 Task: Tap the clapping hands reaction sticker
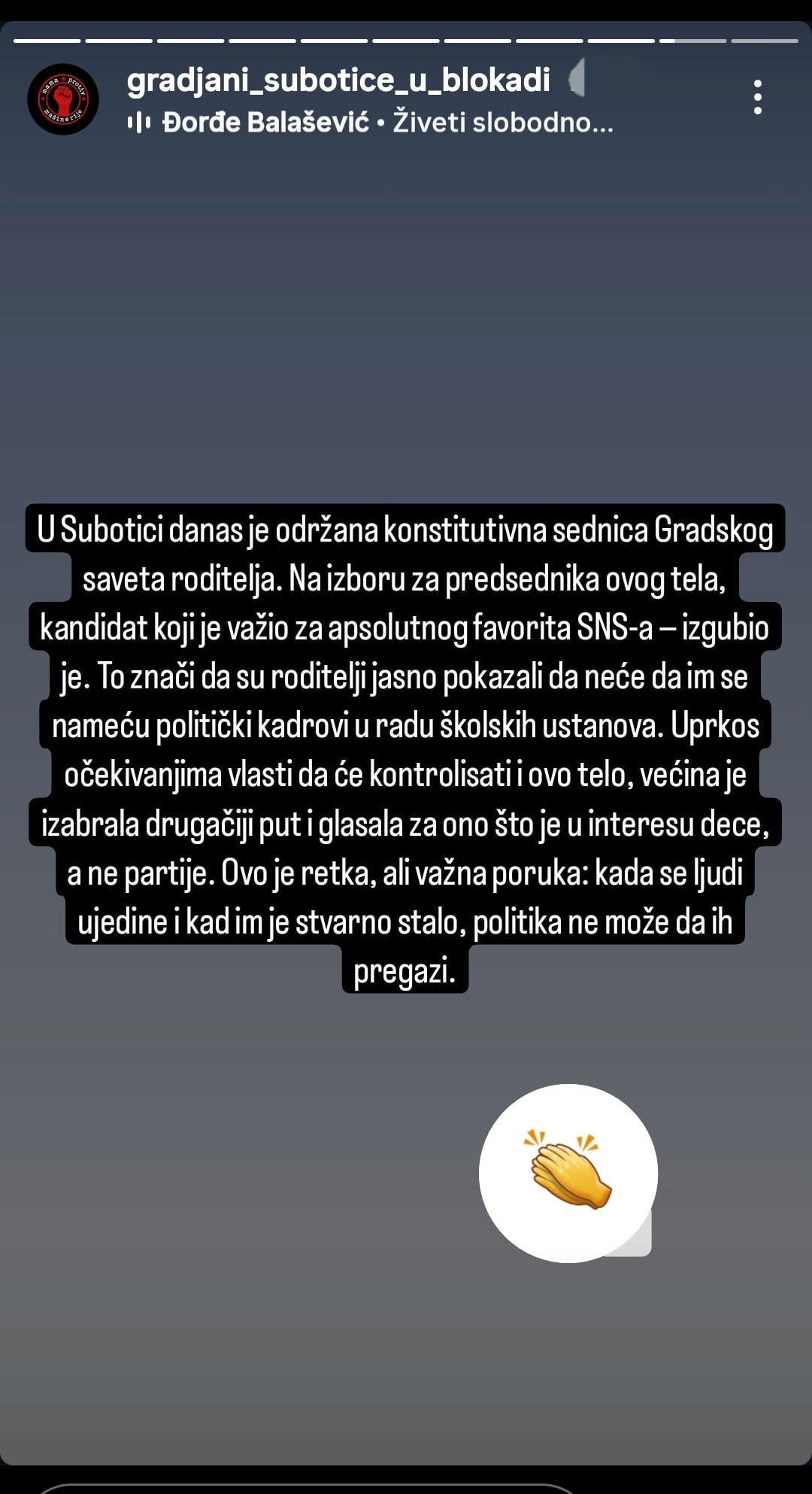pos(568,1173)
